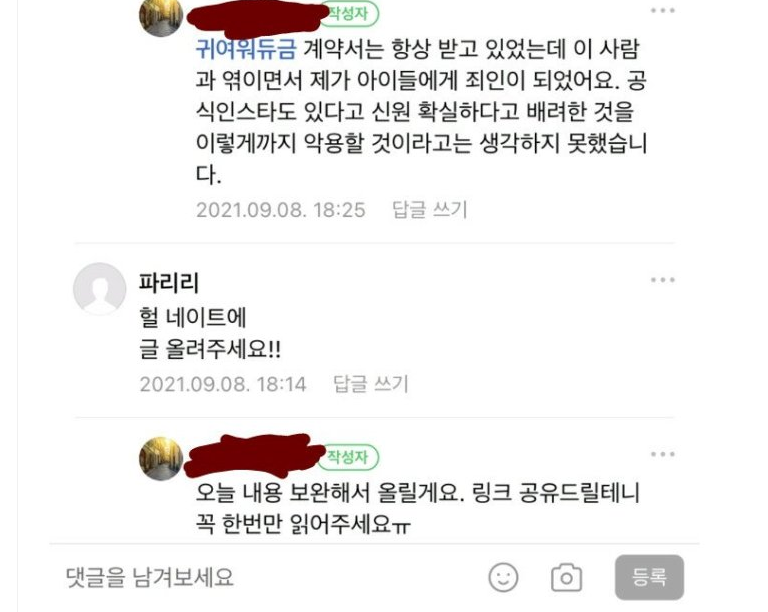Tap the 귀여워듀금 mention link
This screenshot has height=612, width=768.
click(x=245, y=47)
